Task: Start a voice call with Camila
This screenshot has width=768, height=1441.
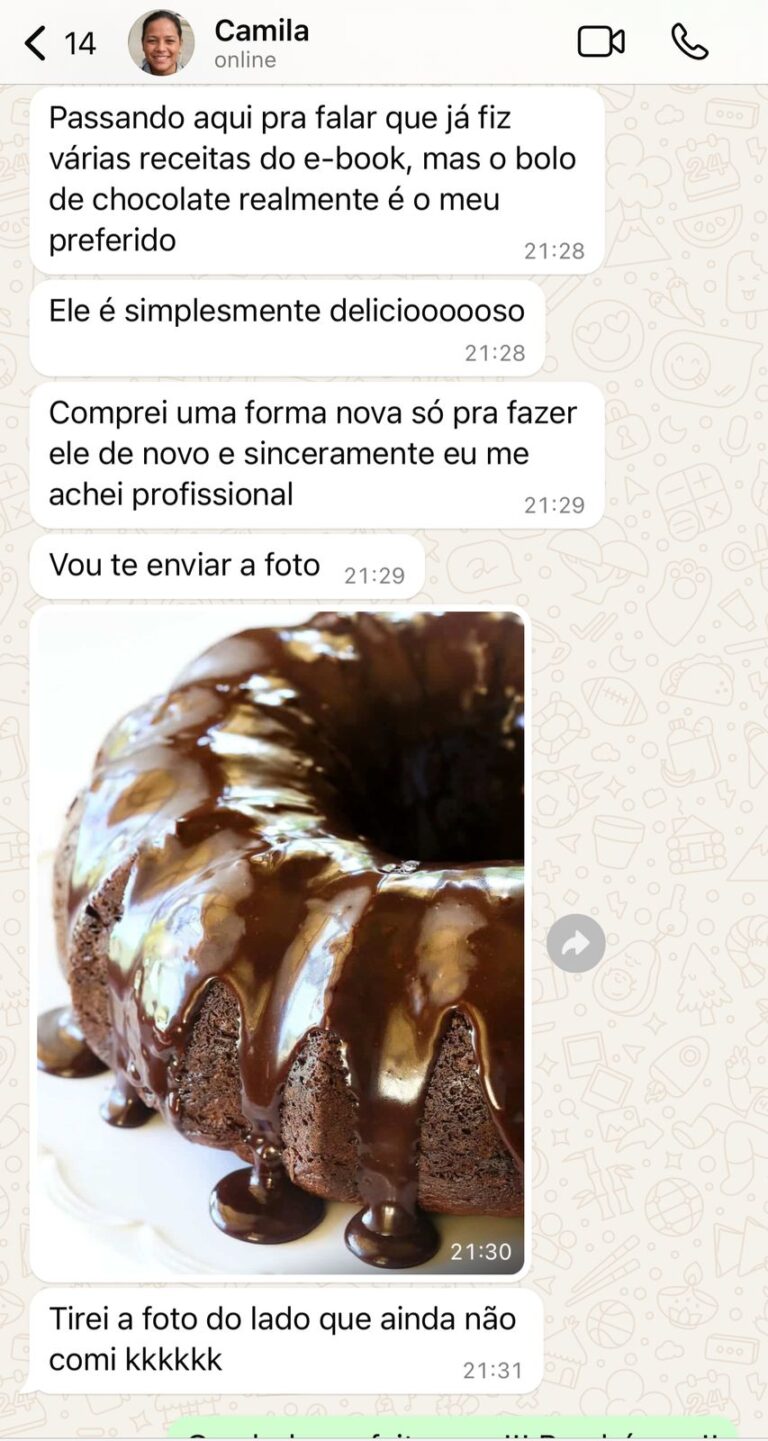Action: click(689, 42)
